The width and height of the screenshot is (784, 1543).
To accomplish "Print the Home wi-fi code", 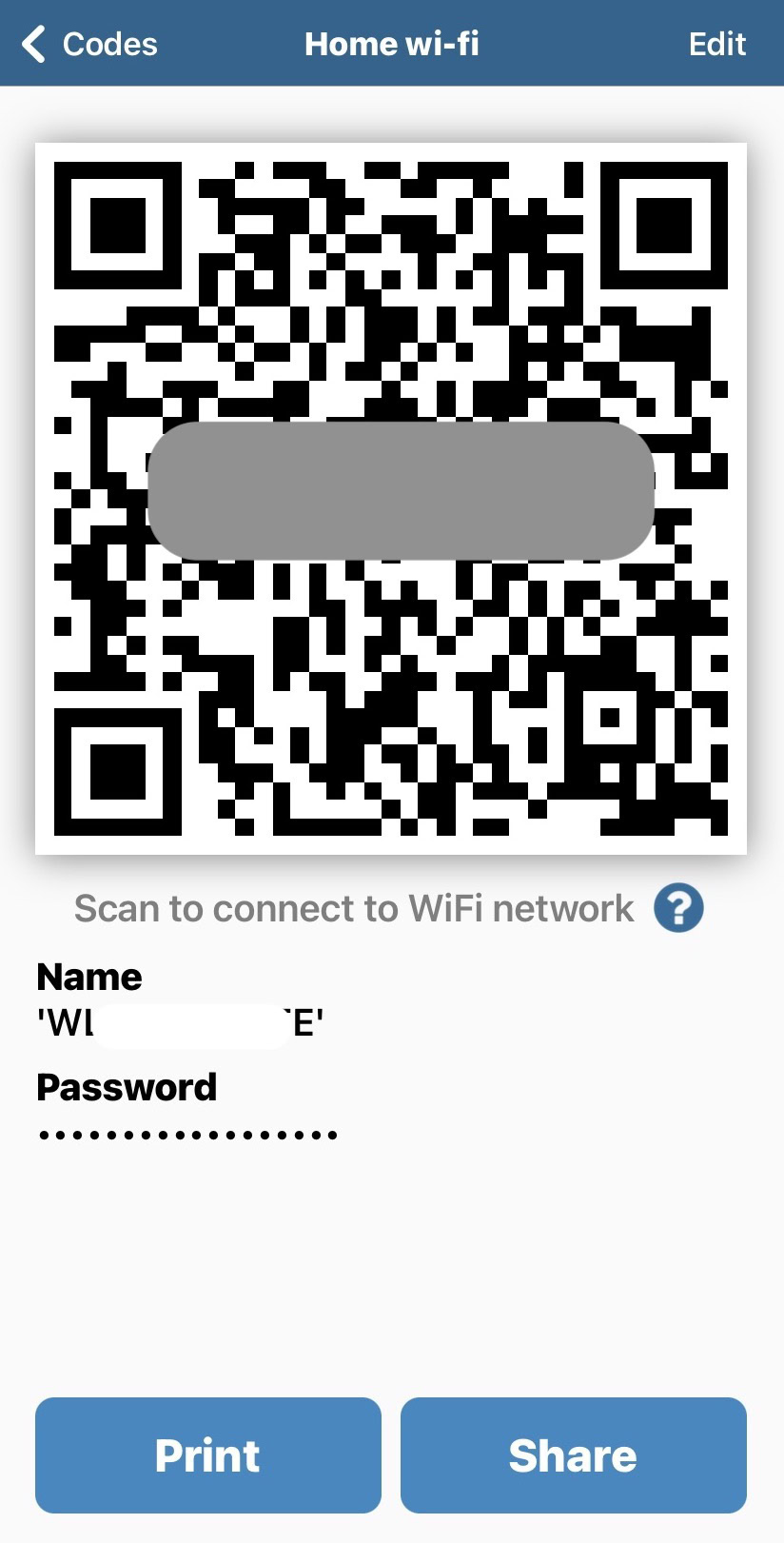I will [x=207, y=1454].
